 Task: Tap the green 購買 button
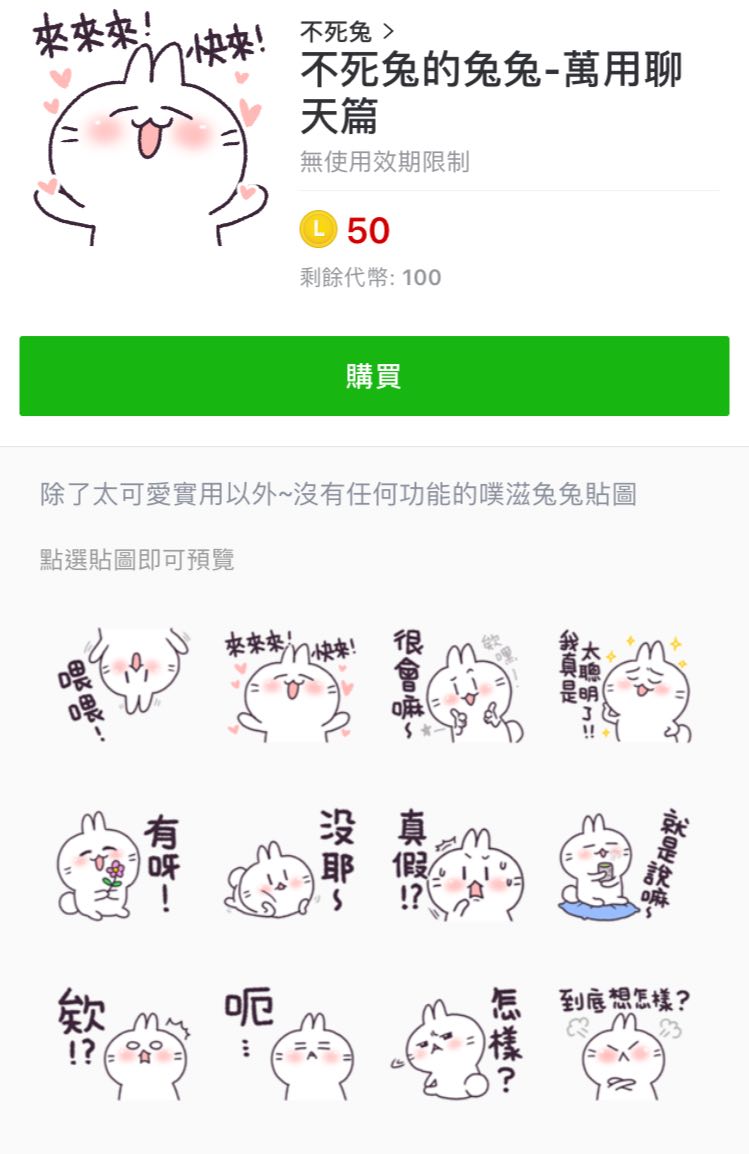[x=374, y=376]
